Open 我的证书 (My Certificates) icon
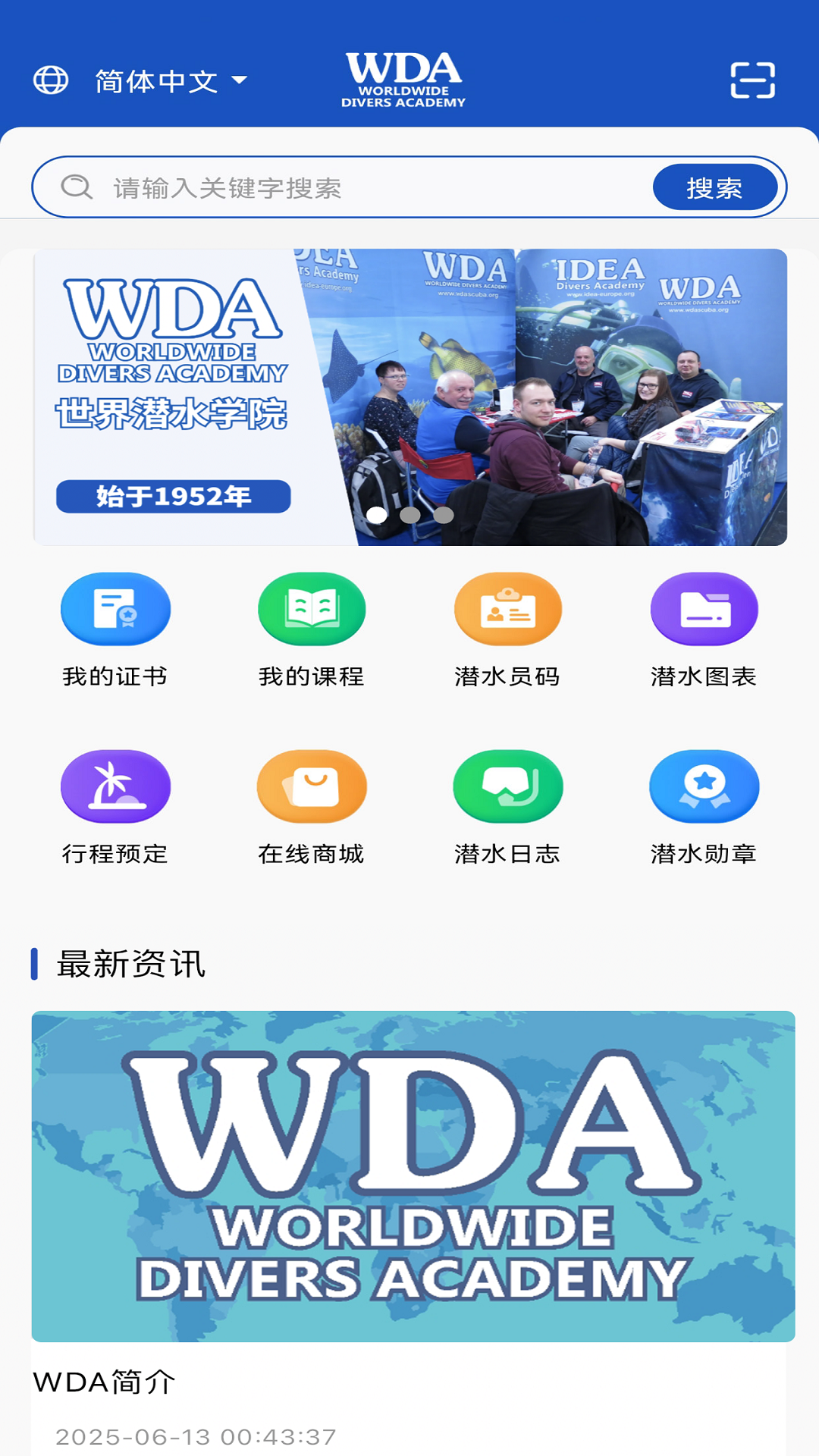The image size is (819, 1456). point(115,608)
